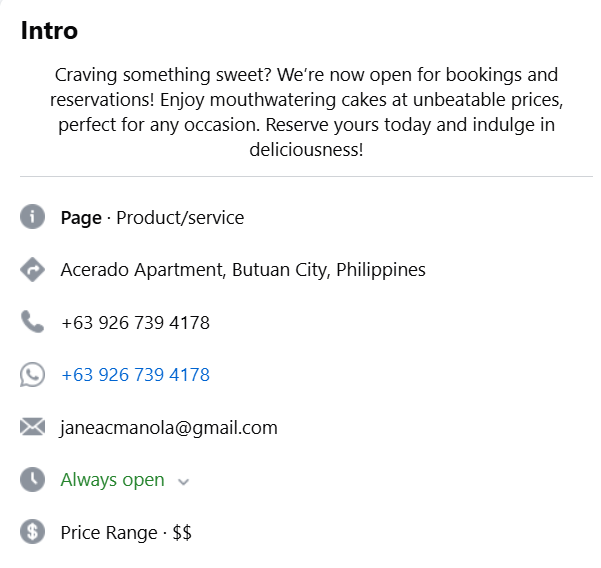Screen dimensions: 601x568
Task: Expand the Always open hours dropdown
Action: pos(183,481)
